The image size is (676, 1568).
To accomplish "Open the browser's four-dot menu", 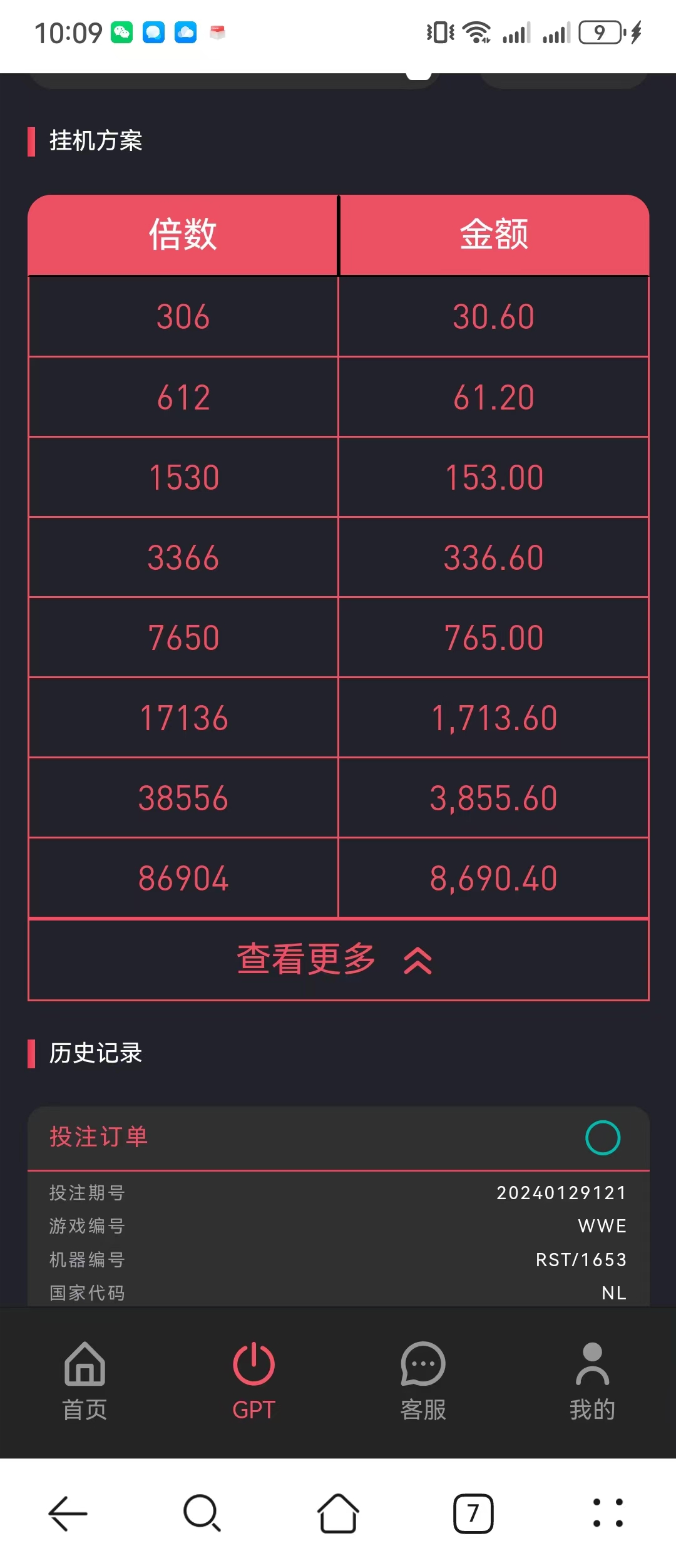I will pos(608,1513).
